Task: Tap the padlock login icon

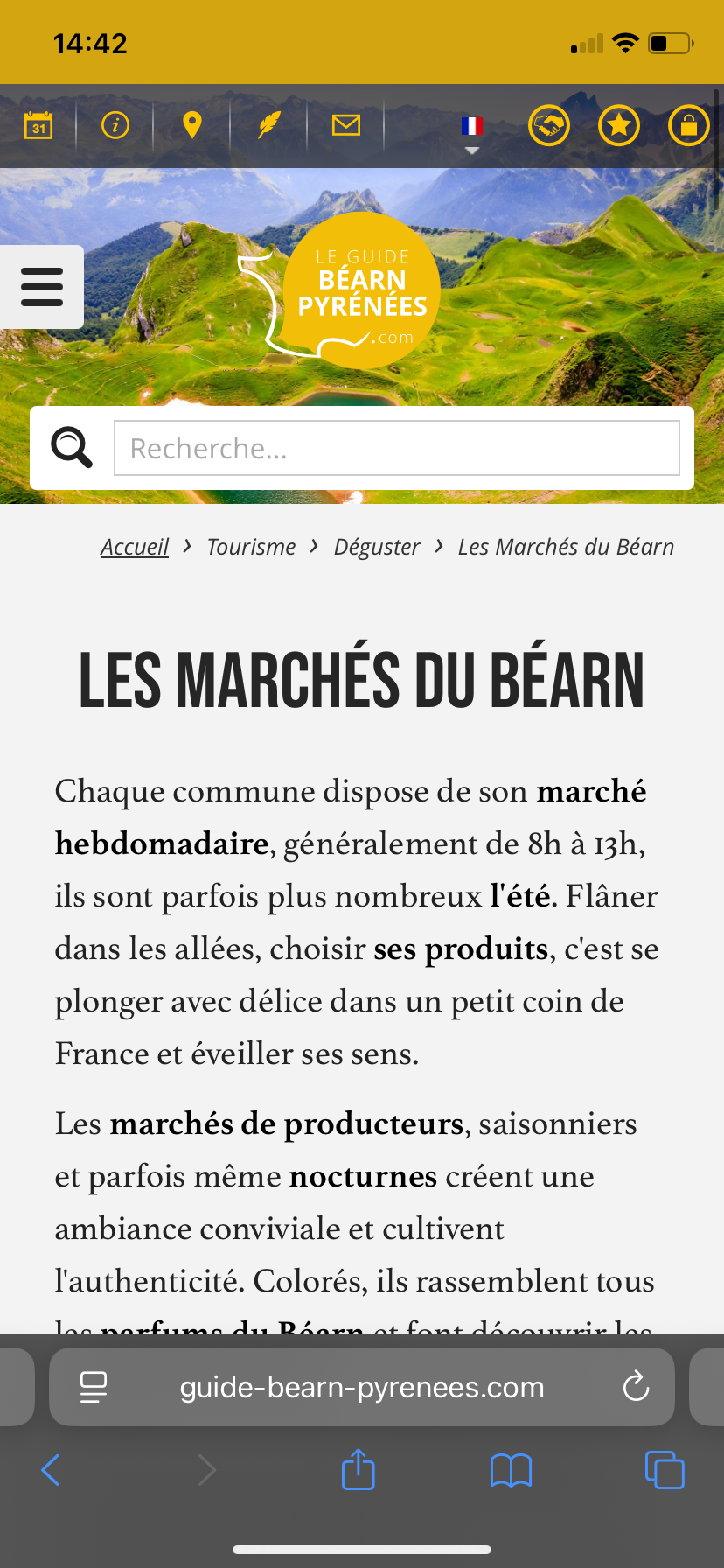Action: pos(689,126)
